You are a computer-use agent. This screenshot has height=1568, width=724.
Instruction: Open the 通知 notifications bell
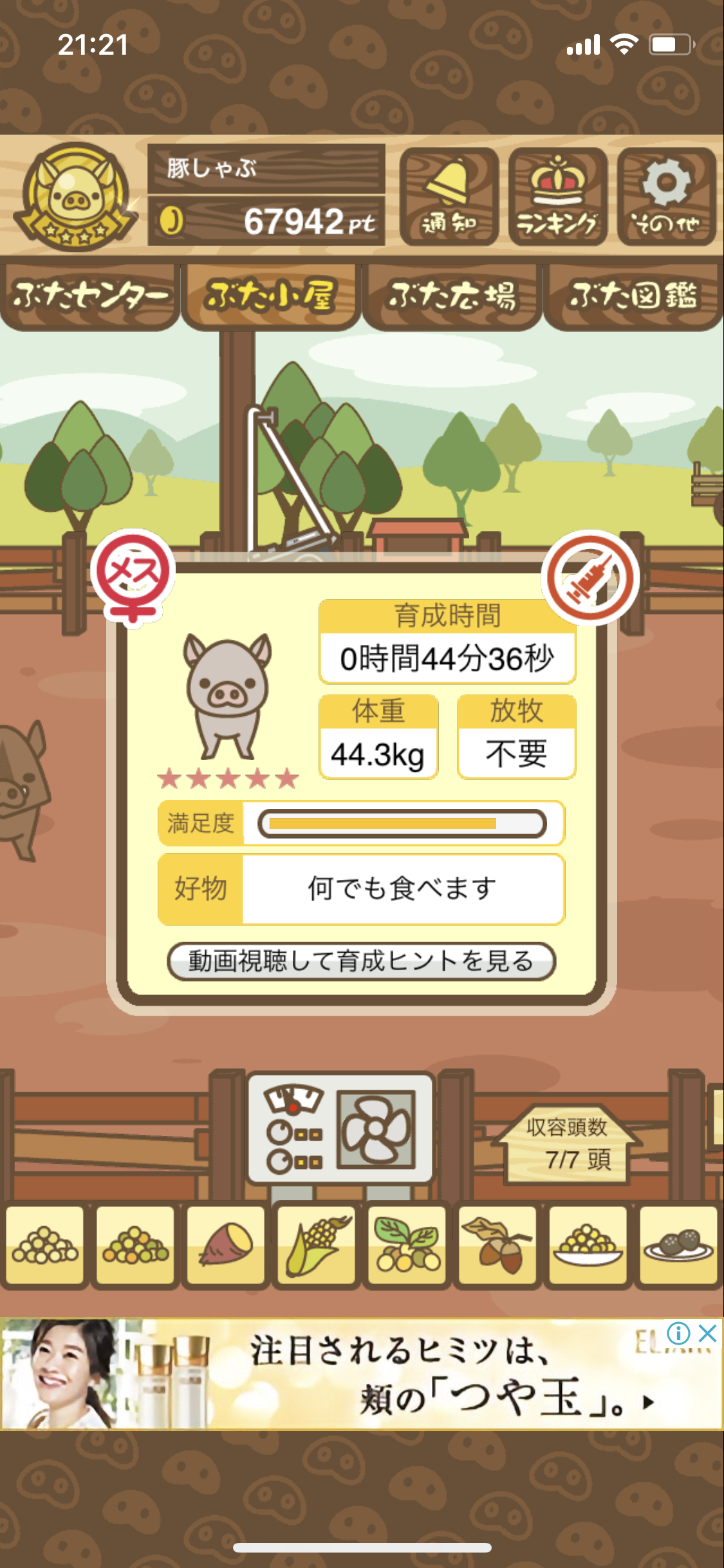pos(449,197)
